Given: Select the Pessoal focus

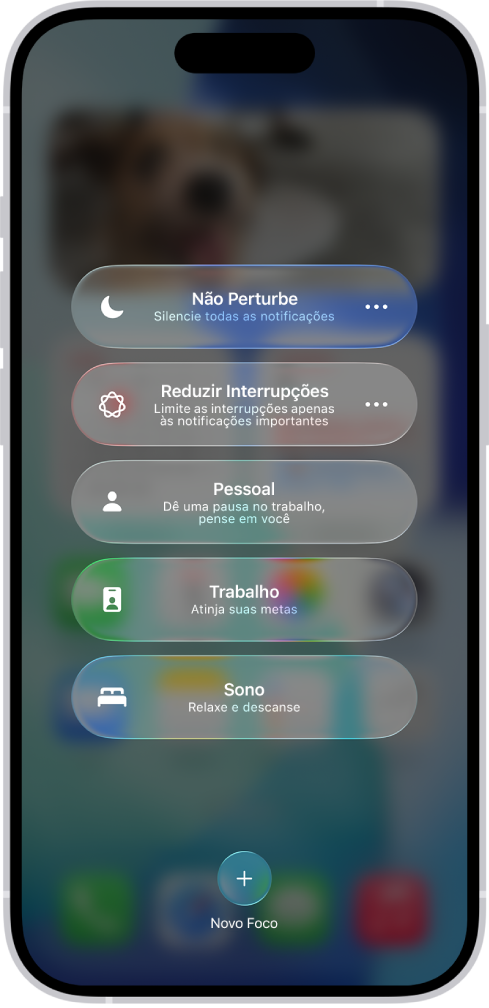Looking at the screenshot, I should pos(244,502).
